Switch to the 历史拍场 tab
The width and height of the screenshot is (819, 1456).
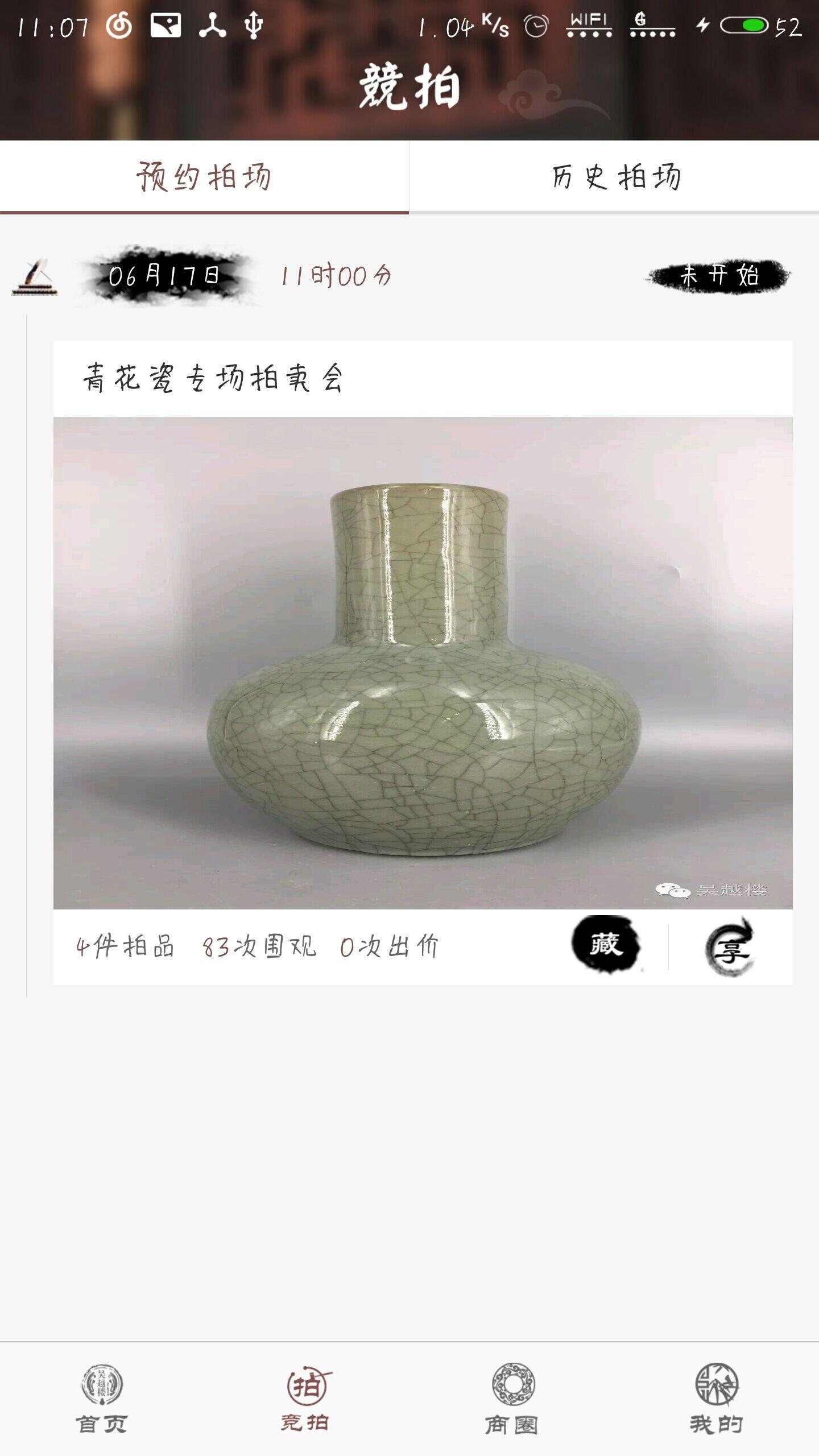(614, 177)
